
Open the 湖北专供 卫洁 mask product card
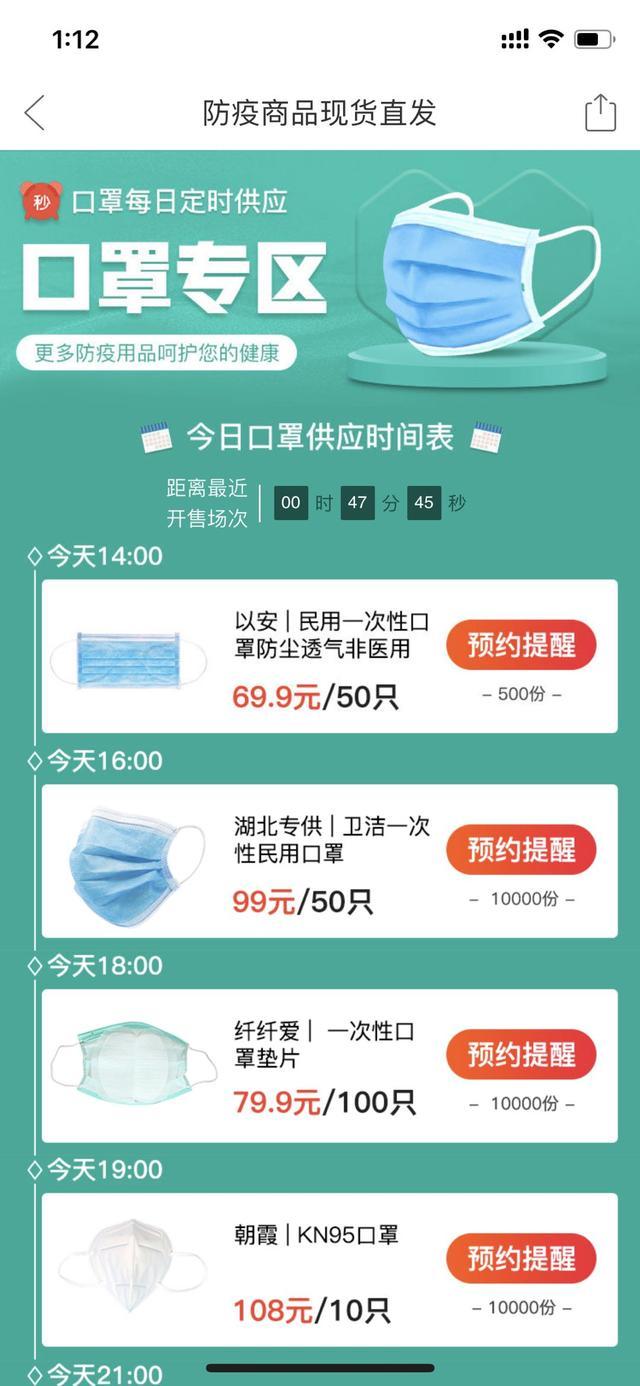[300, 861]
